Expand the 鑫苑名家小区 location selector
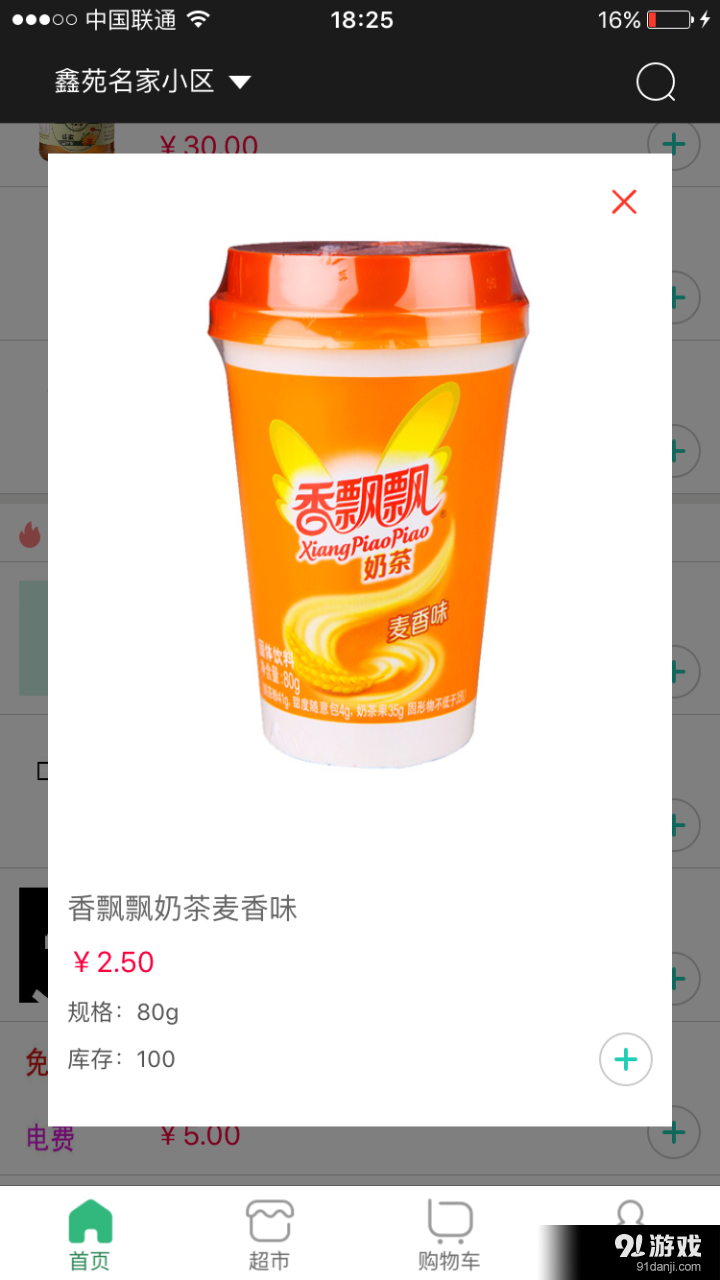The width and height of the screenshot is (720, 1280). click(150, 83)
